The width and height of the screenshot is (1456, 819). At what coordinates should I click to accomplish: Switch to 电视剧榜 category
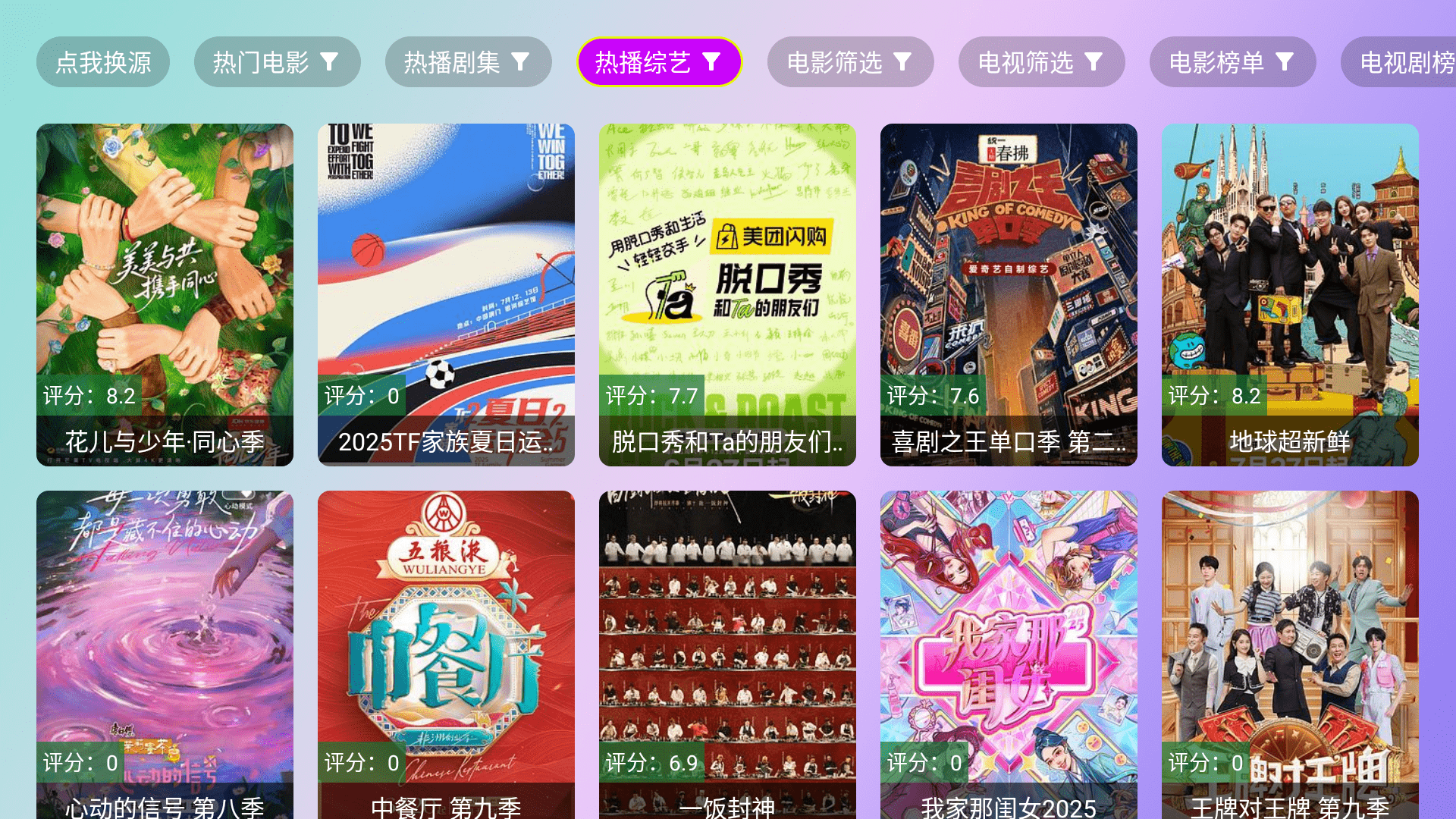[x=1403, y=62]
